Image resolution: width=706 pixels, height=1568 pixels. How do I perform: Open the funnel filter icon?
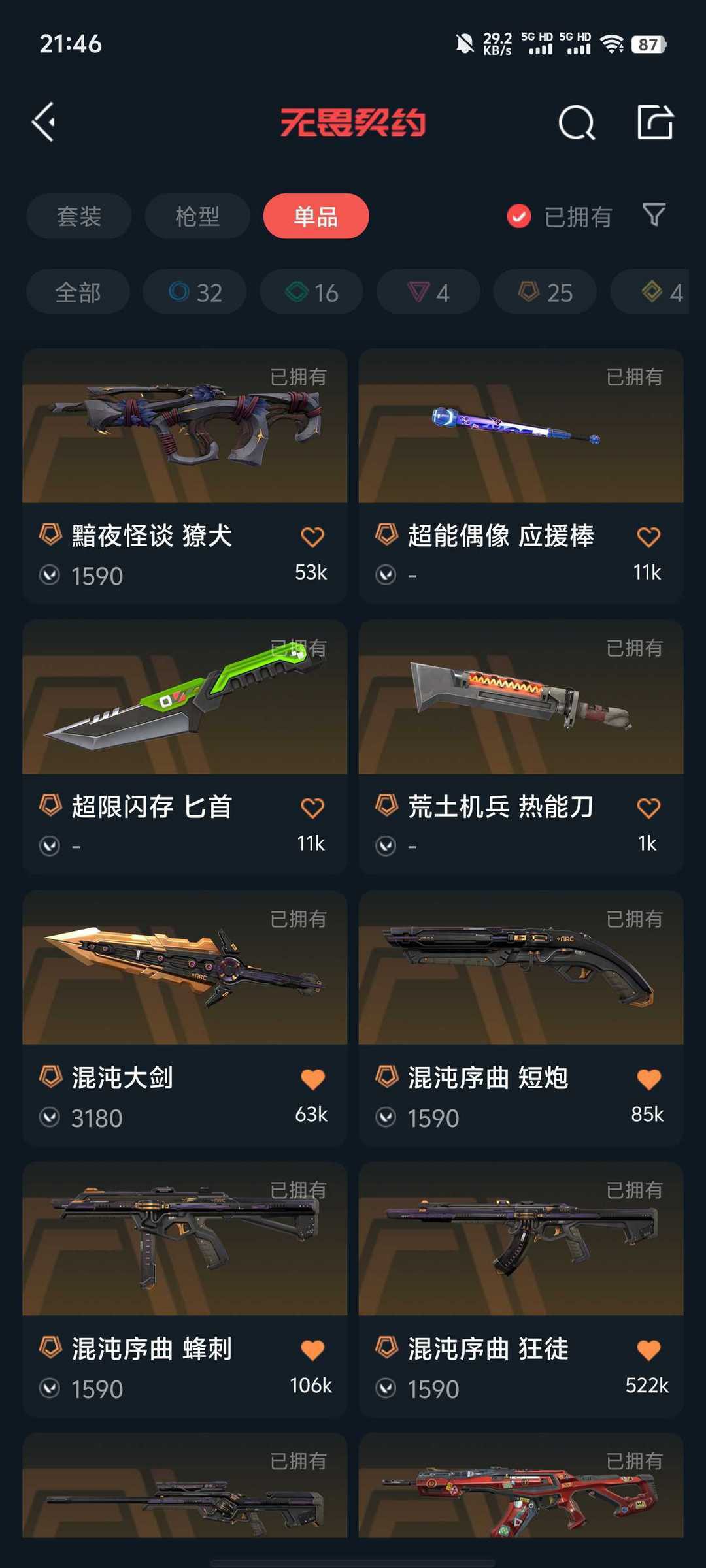(654, 215)
